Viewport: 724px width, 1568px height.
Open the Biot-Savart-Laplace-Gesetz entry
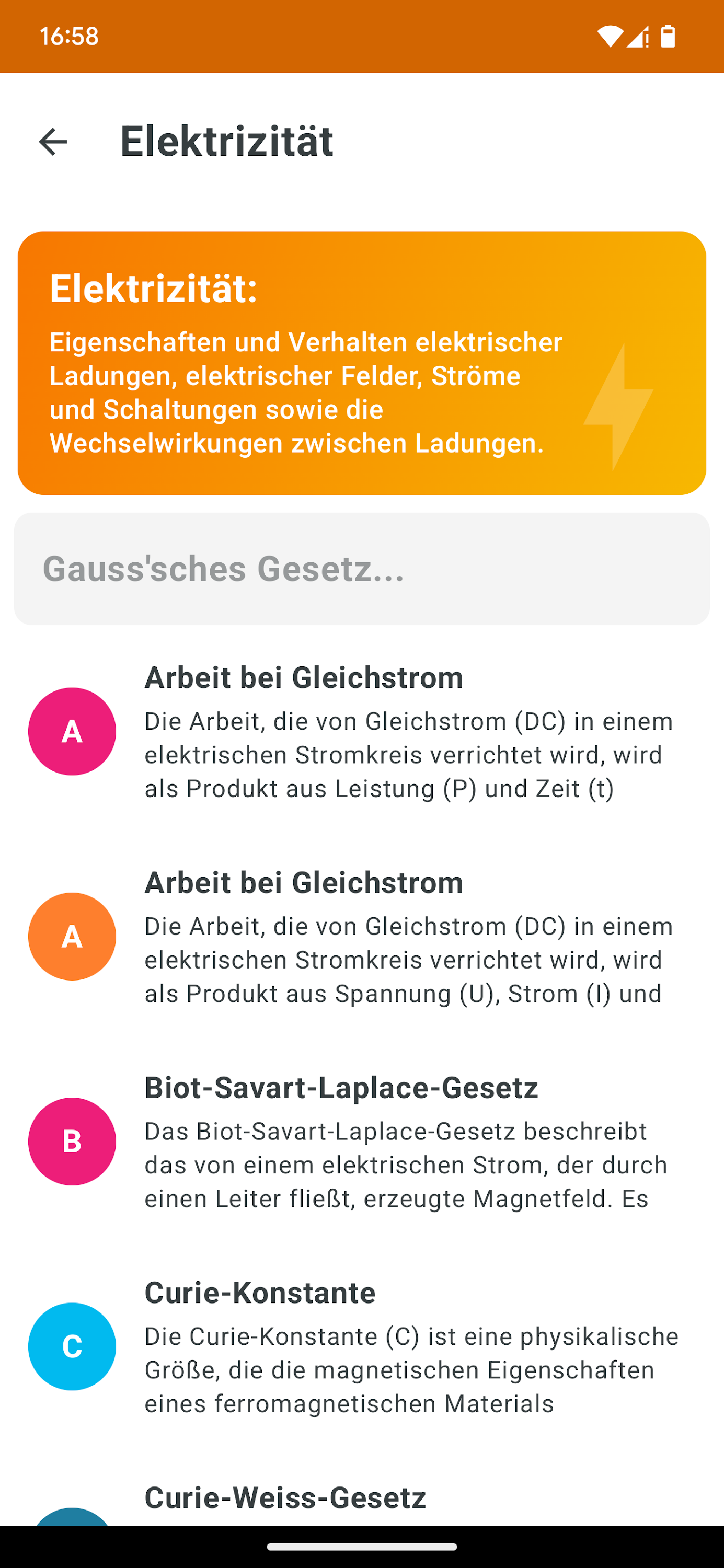[362, 1142]
